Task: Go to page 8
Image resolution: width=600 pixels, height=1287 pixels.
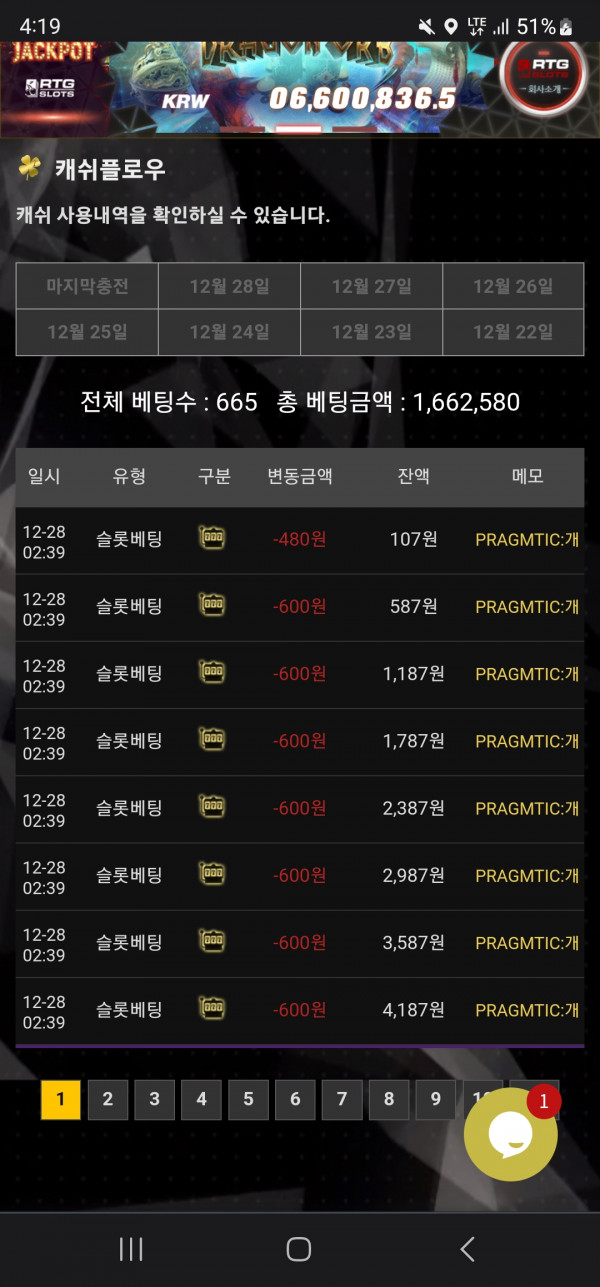Action: [x=389, y=1099]
